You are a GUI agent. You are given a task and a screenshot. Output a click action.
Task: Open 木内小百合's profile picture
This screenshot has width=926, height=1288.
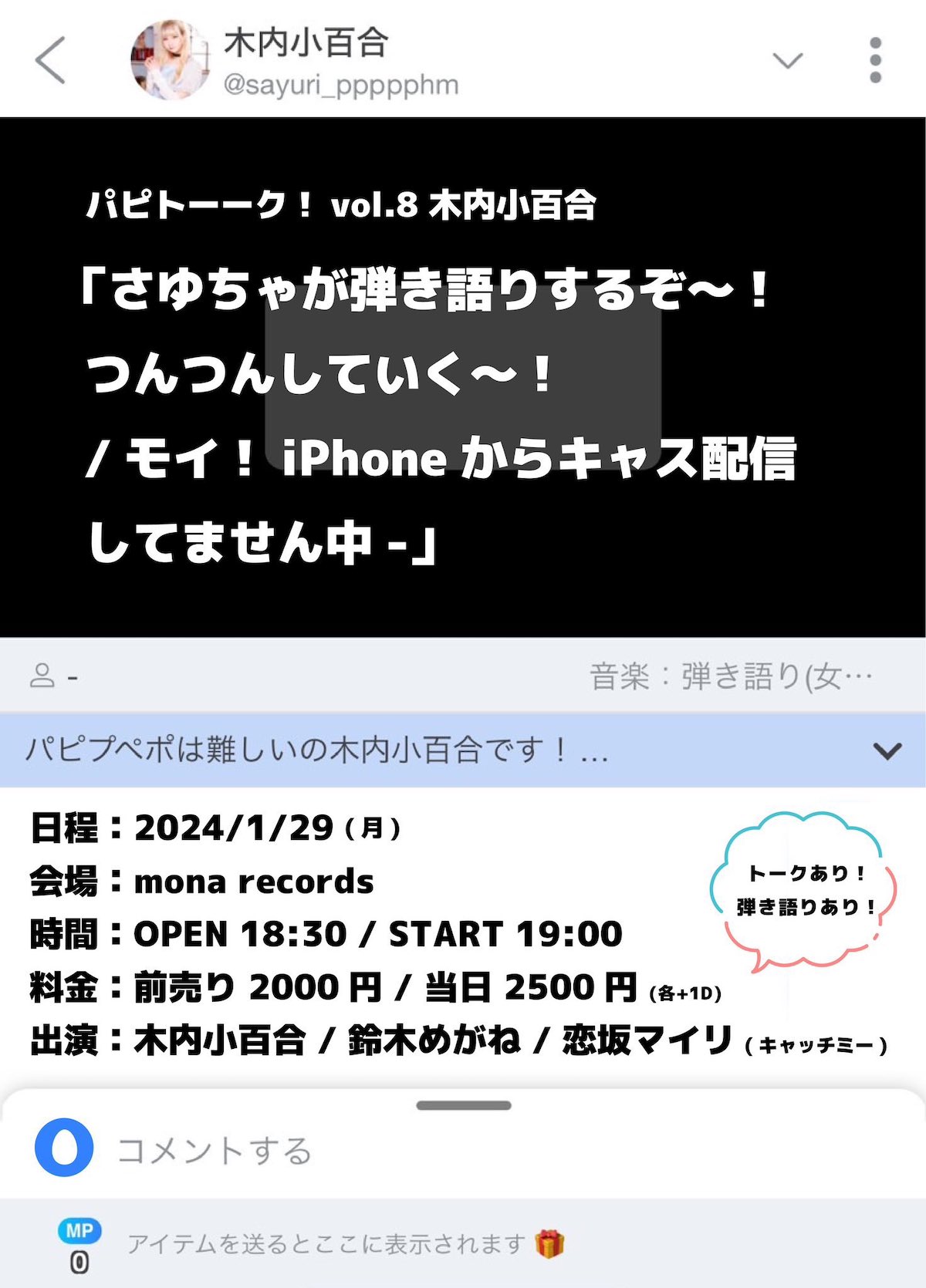[x=170, y=60]
